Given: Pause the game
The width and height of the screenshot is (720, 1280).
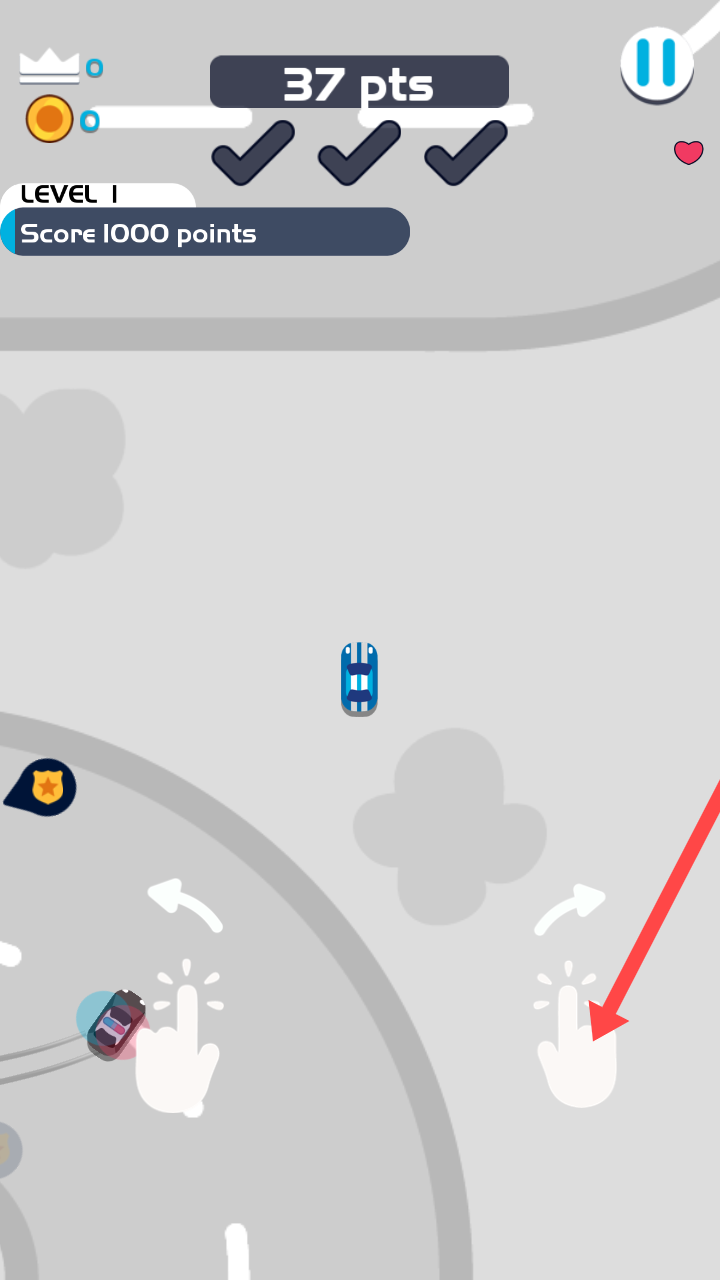Looking at the screenshot, I should (657, 62).
